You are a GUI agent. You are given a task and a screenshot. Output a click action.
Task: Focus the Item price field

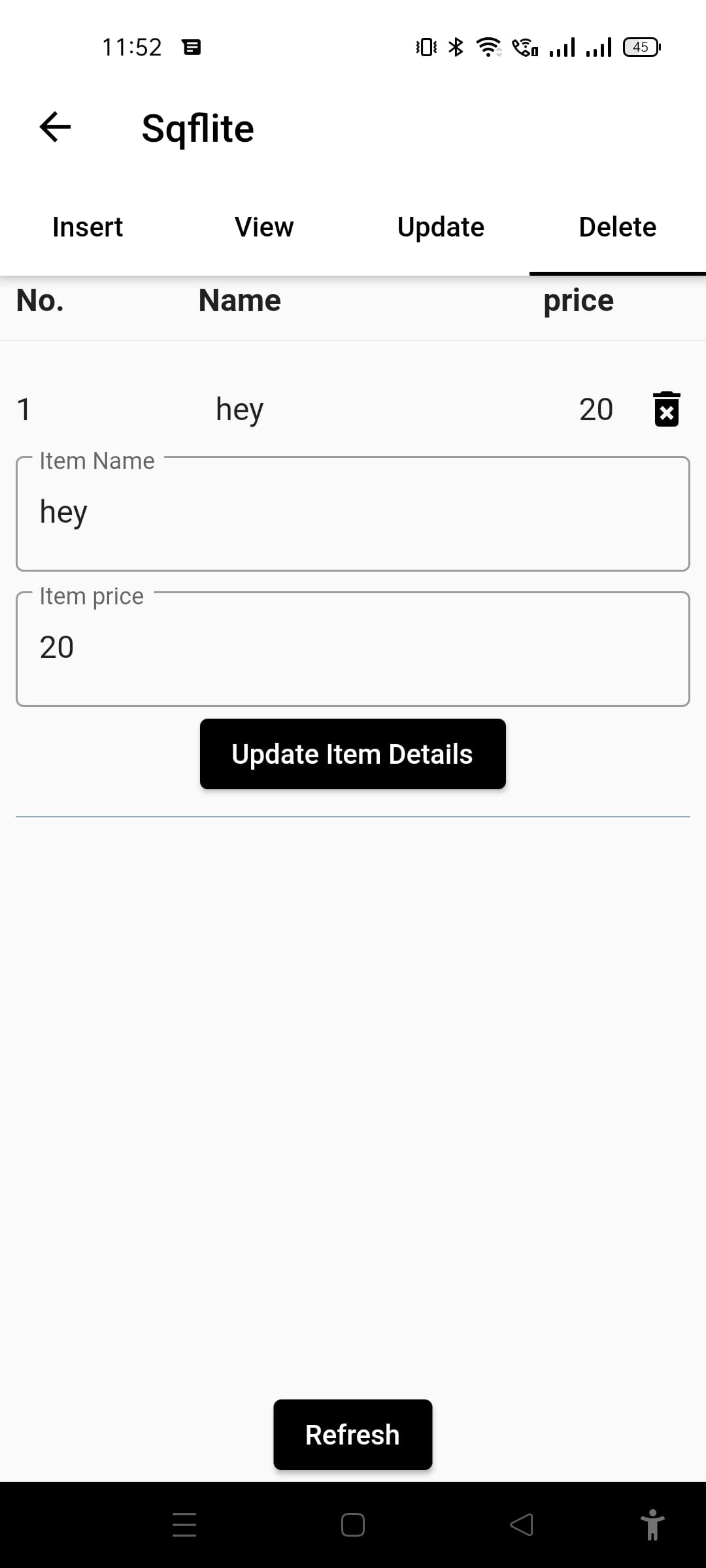(x=353, y=649)
